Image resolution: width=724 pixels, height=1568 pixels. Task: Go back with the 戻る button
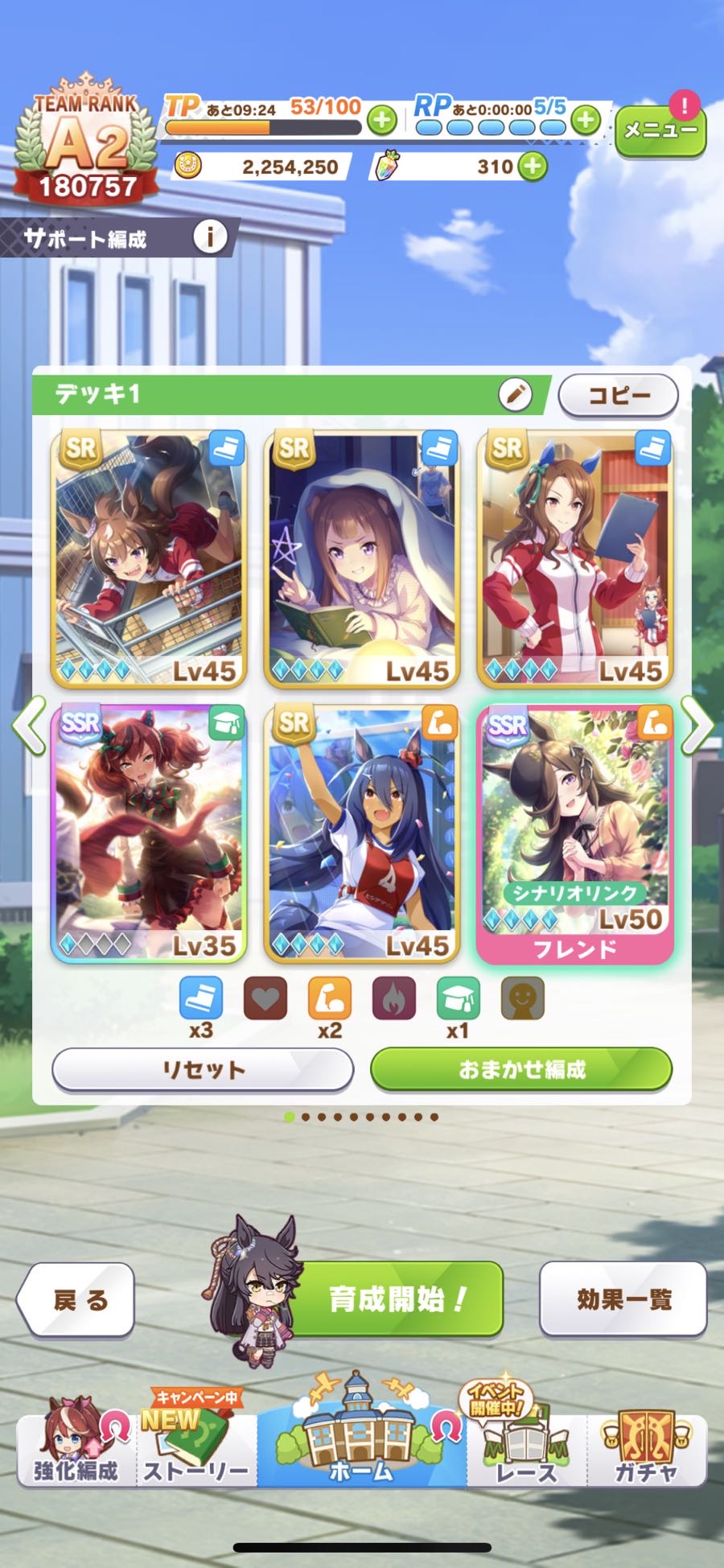coord(77,1299)
